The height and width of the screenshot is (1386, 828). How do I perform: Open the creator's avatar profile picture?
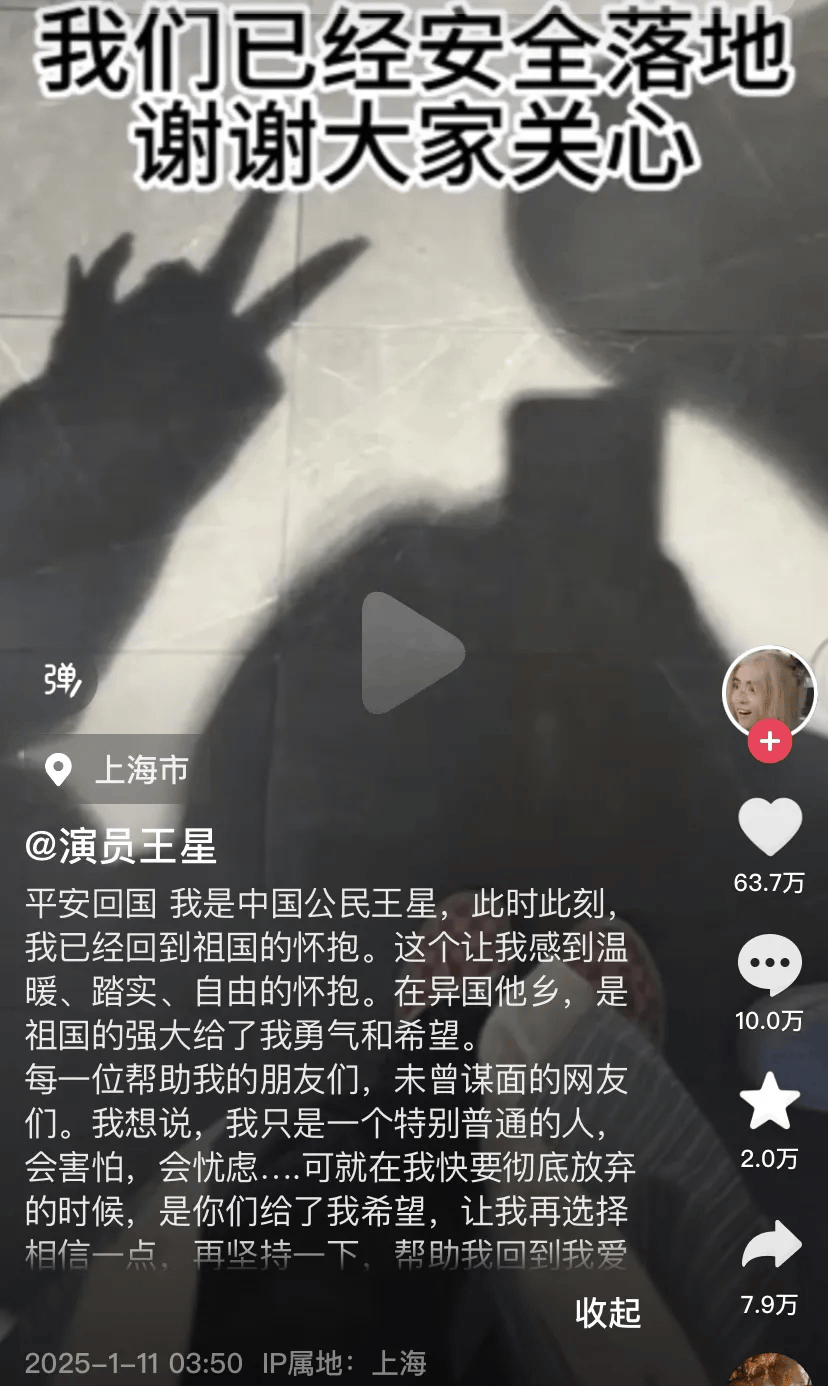point(770,692)
